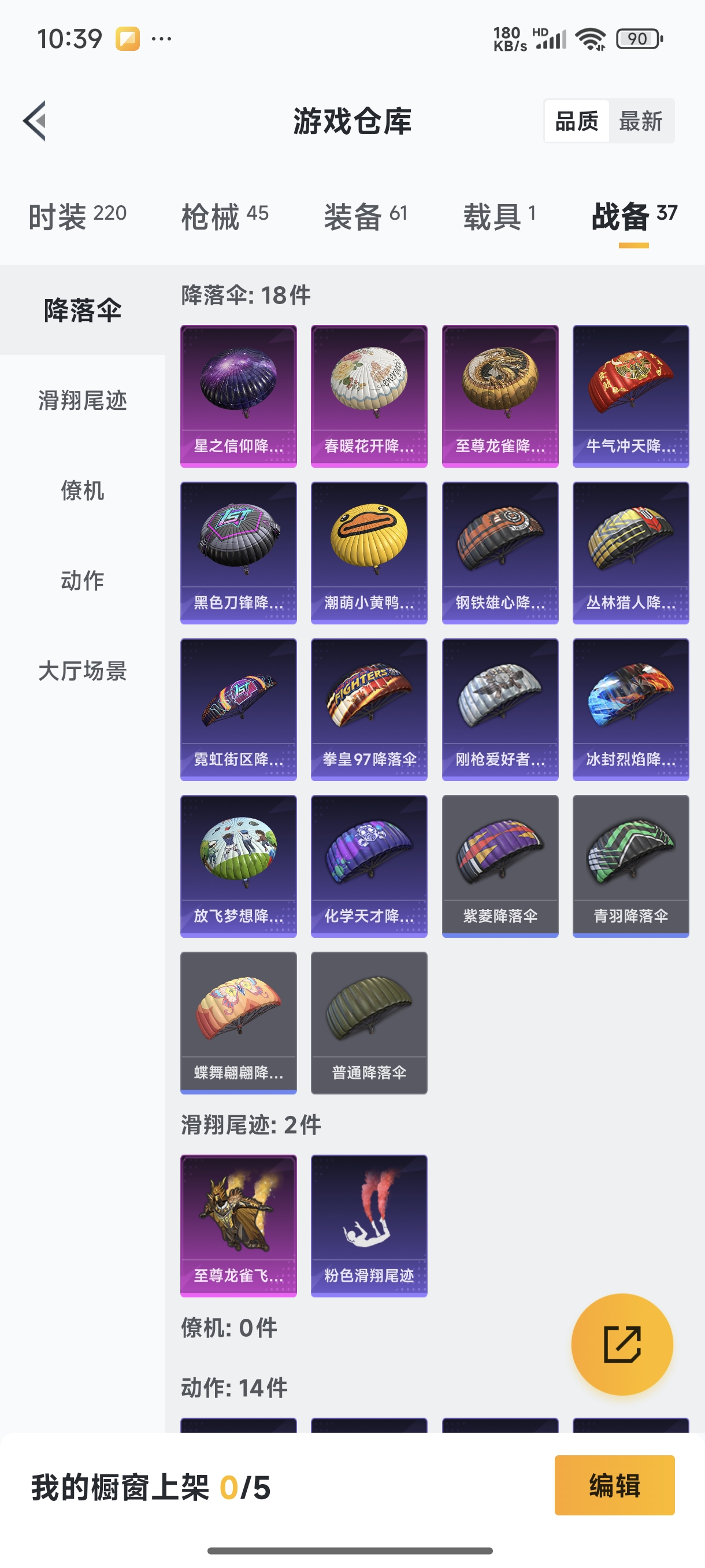Select the 潮萌小黄鸭 parachute item

click(x=369, y=553)
